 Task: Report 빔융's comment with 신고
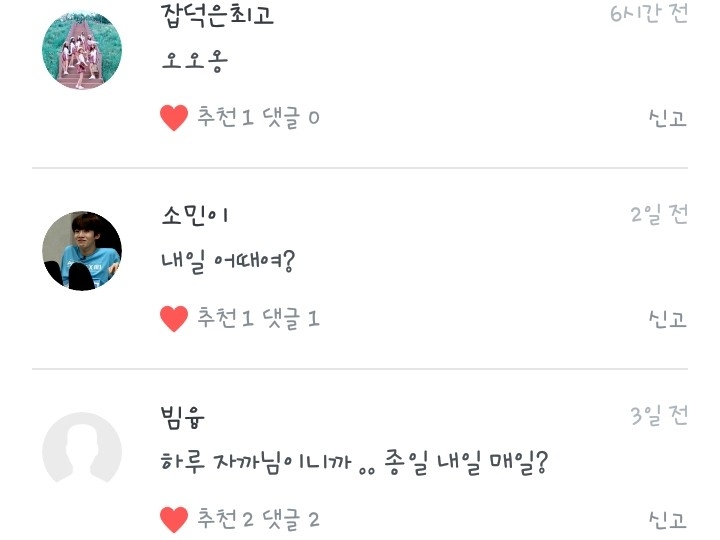[x=668, y=520]
